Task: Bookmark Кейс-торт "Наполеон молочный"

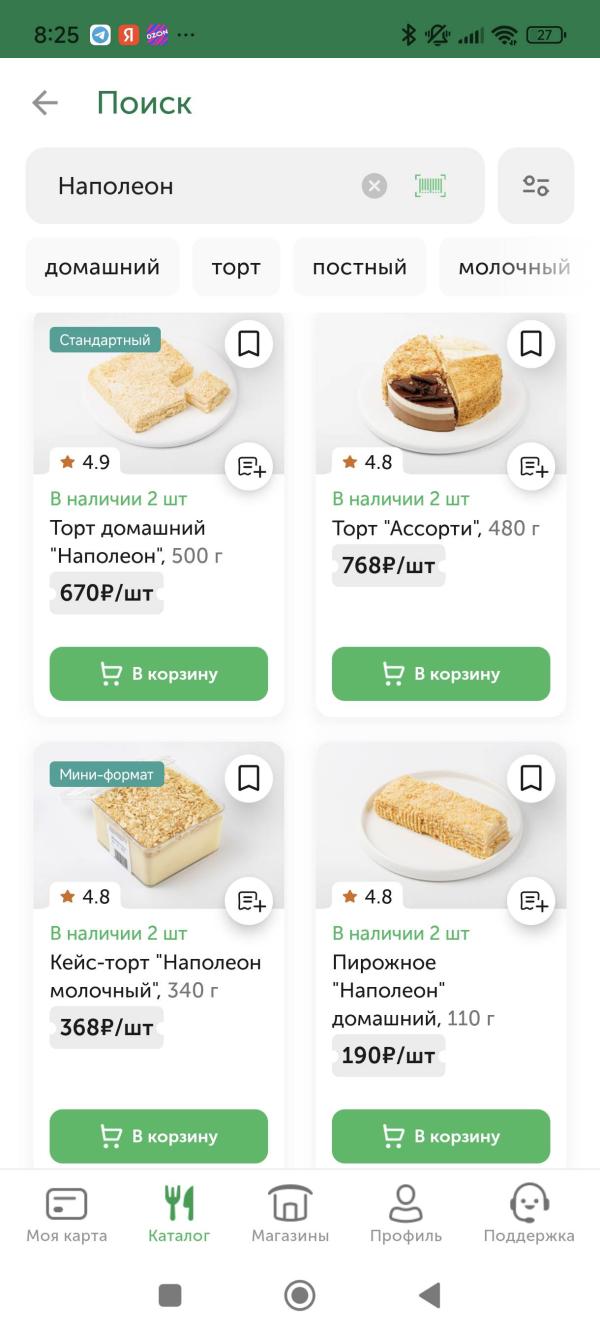Action: coord(249,778)
